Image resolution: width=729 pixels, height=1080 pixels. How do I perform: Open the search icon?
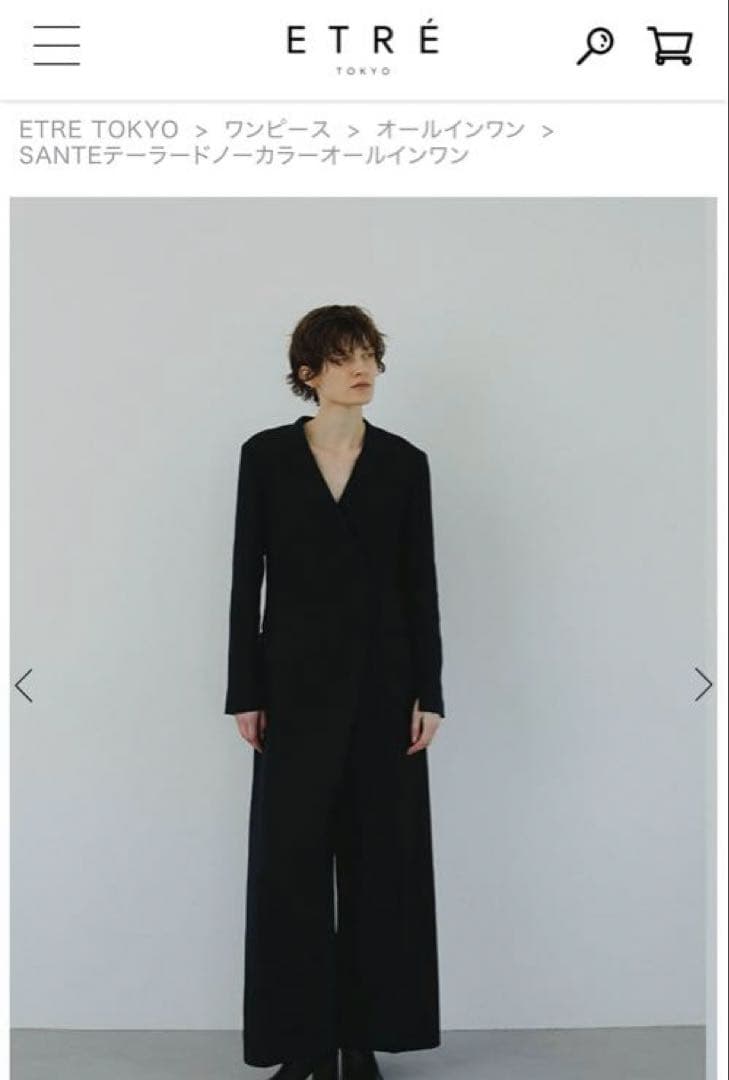pos(595,46)
